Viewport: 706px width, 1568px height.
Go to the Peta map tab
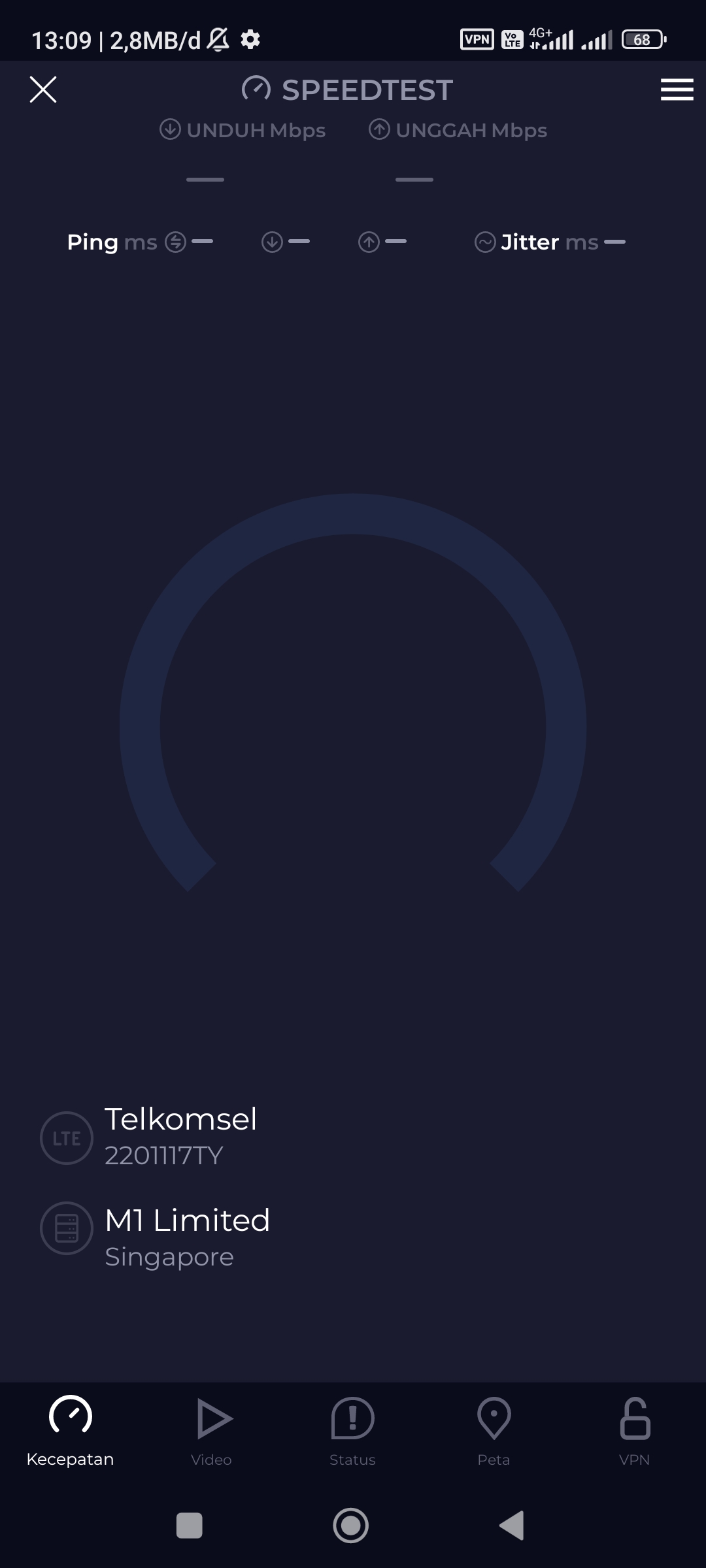tap(494, 1432)
